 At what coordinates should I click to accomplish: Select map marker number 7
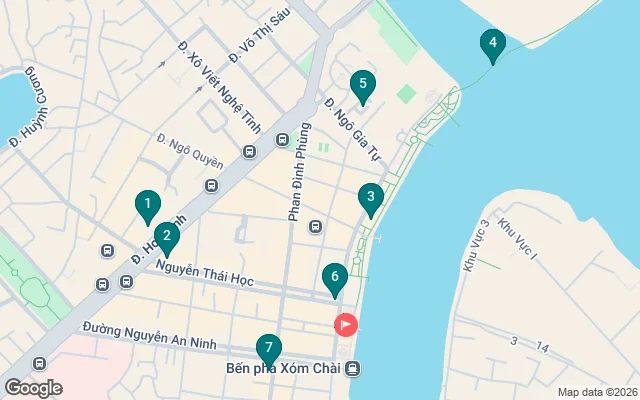click(267, 349)
